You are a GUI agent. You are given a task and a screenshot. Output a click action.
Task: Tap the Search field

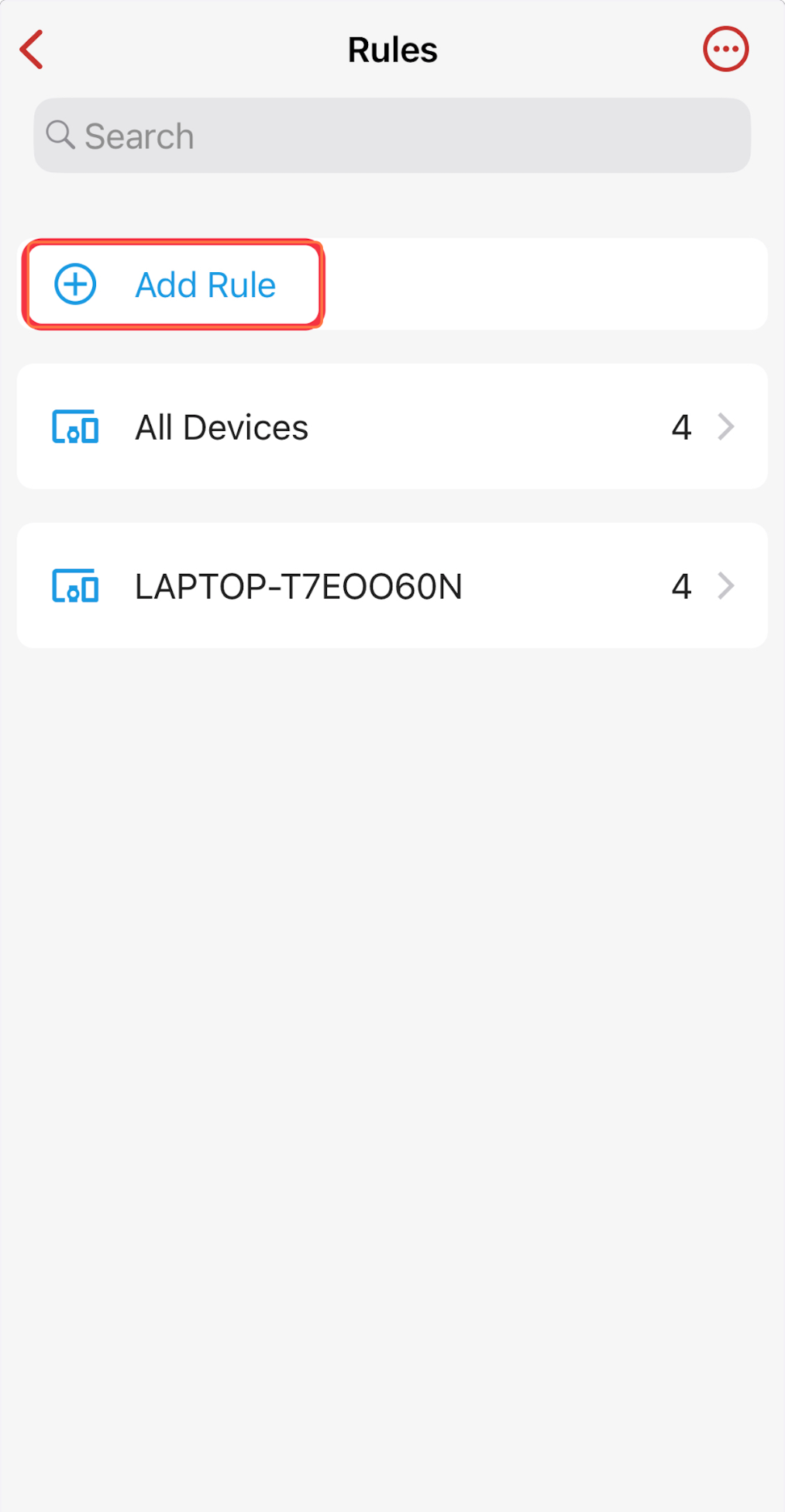[x=392, y=136]
